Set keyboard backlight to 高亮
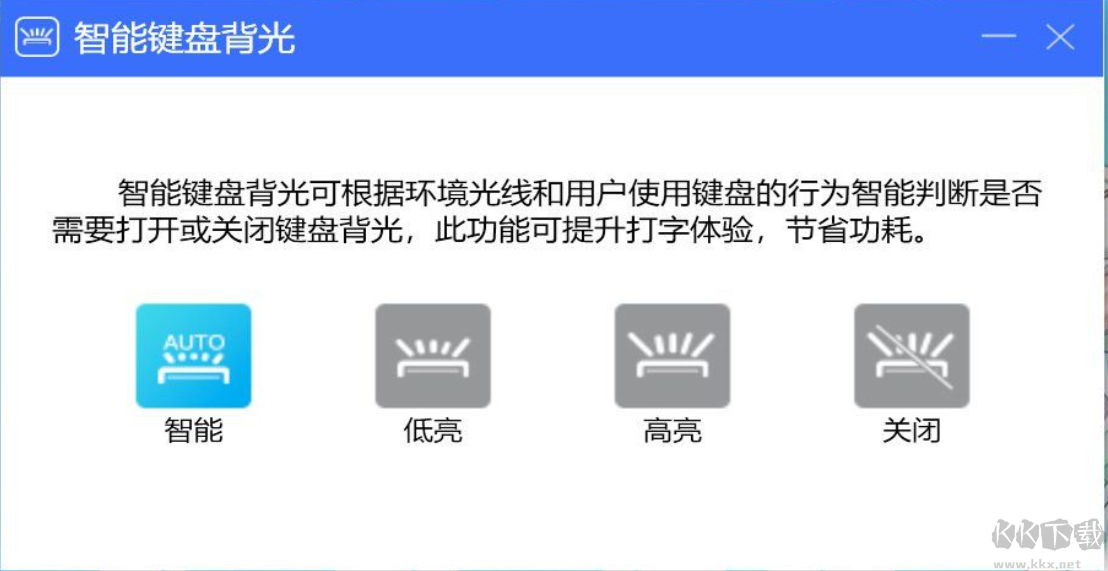The image size is (1108, 571). click(672, 356)
